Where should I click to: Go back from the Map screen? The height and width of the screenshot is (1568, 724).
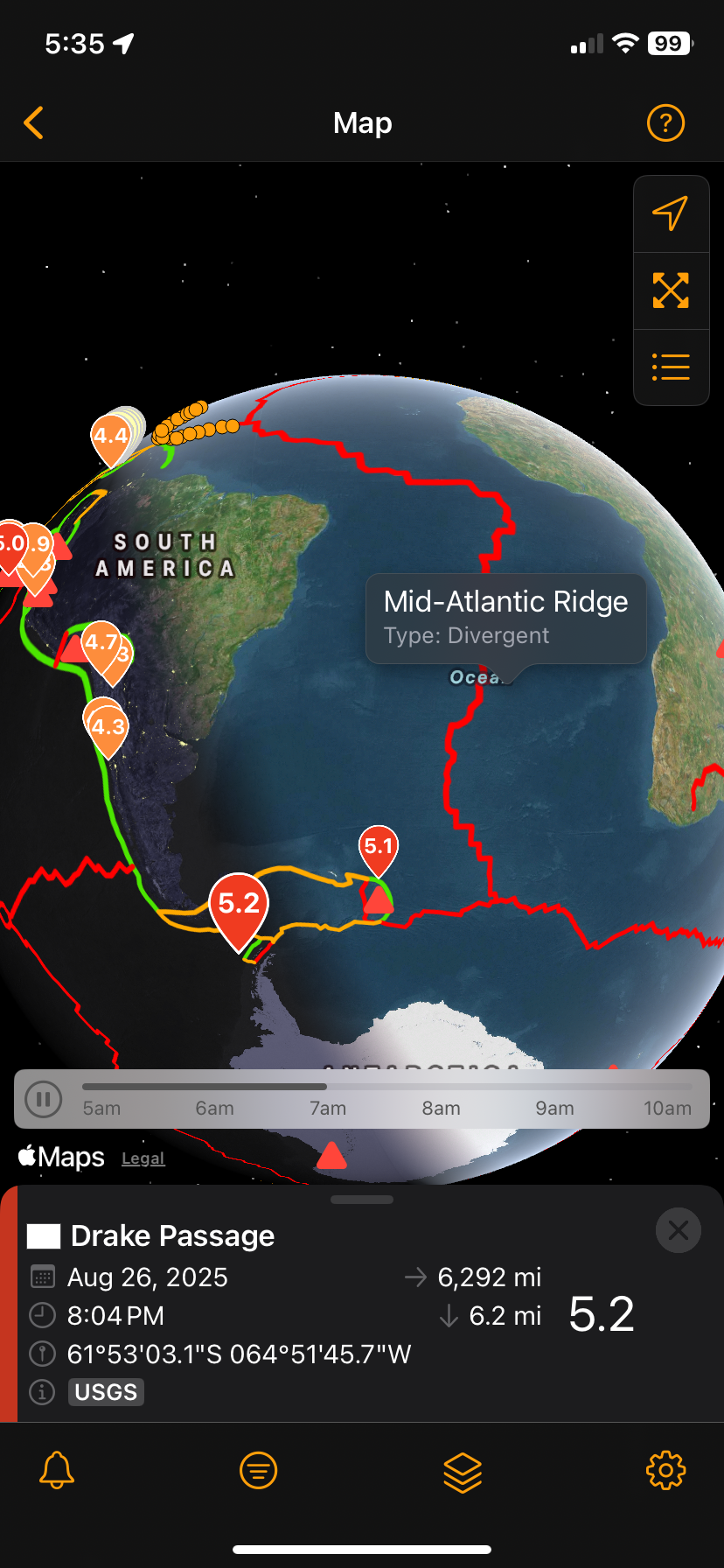34,123
